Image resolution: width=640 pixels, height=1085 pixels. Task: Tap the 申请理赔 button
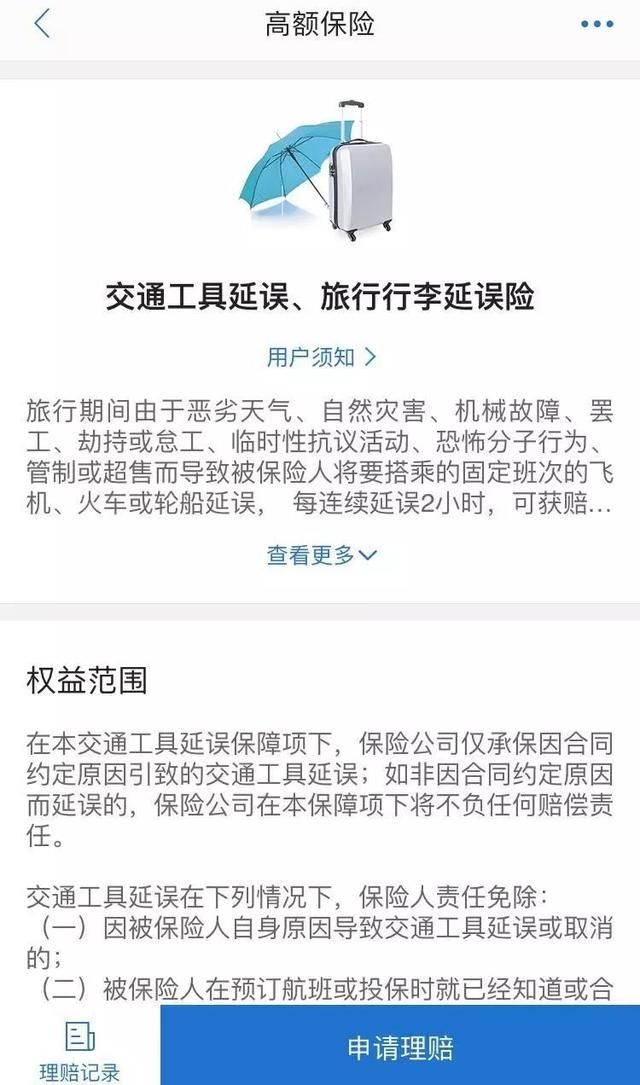[400, 1047]
